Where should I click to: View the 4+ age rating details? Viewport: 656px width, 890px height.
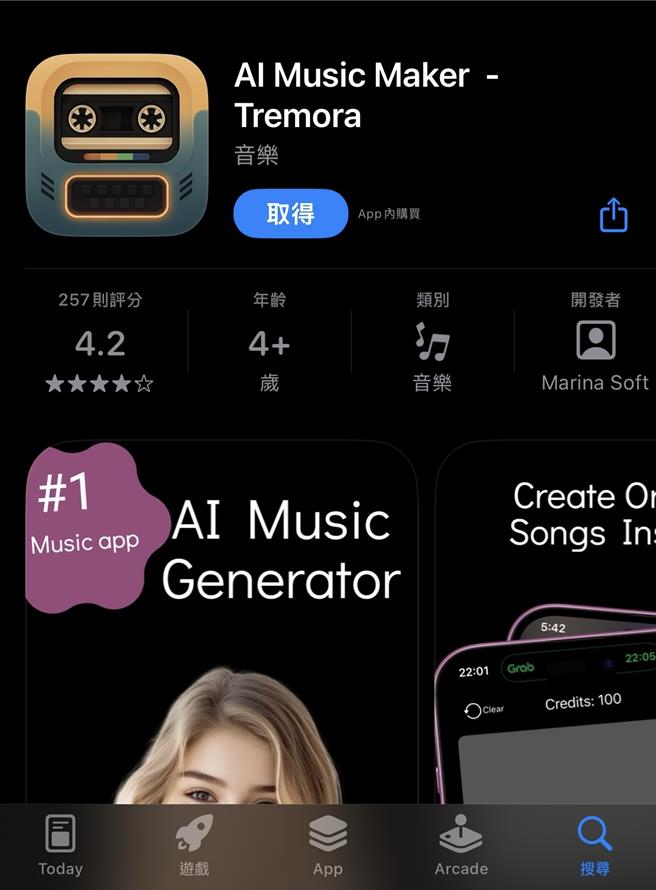[x=269, y=342]
